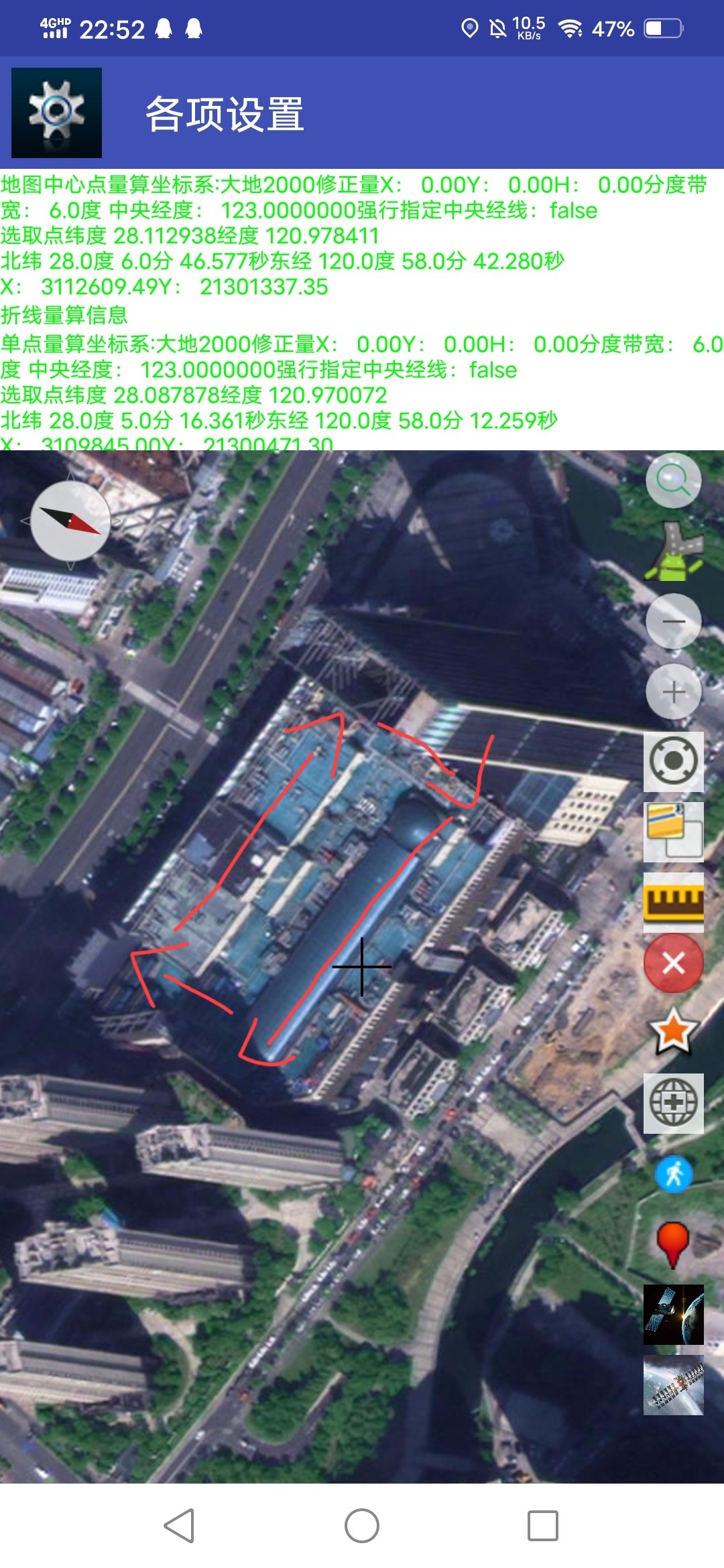Open the Android road navigation icon
Screen dimensions: 724x1568
673,552
